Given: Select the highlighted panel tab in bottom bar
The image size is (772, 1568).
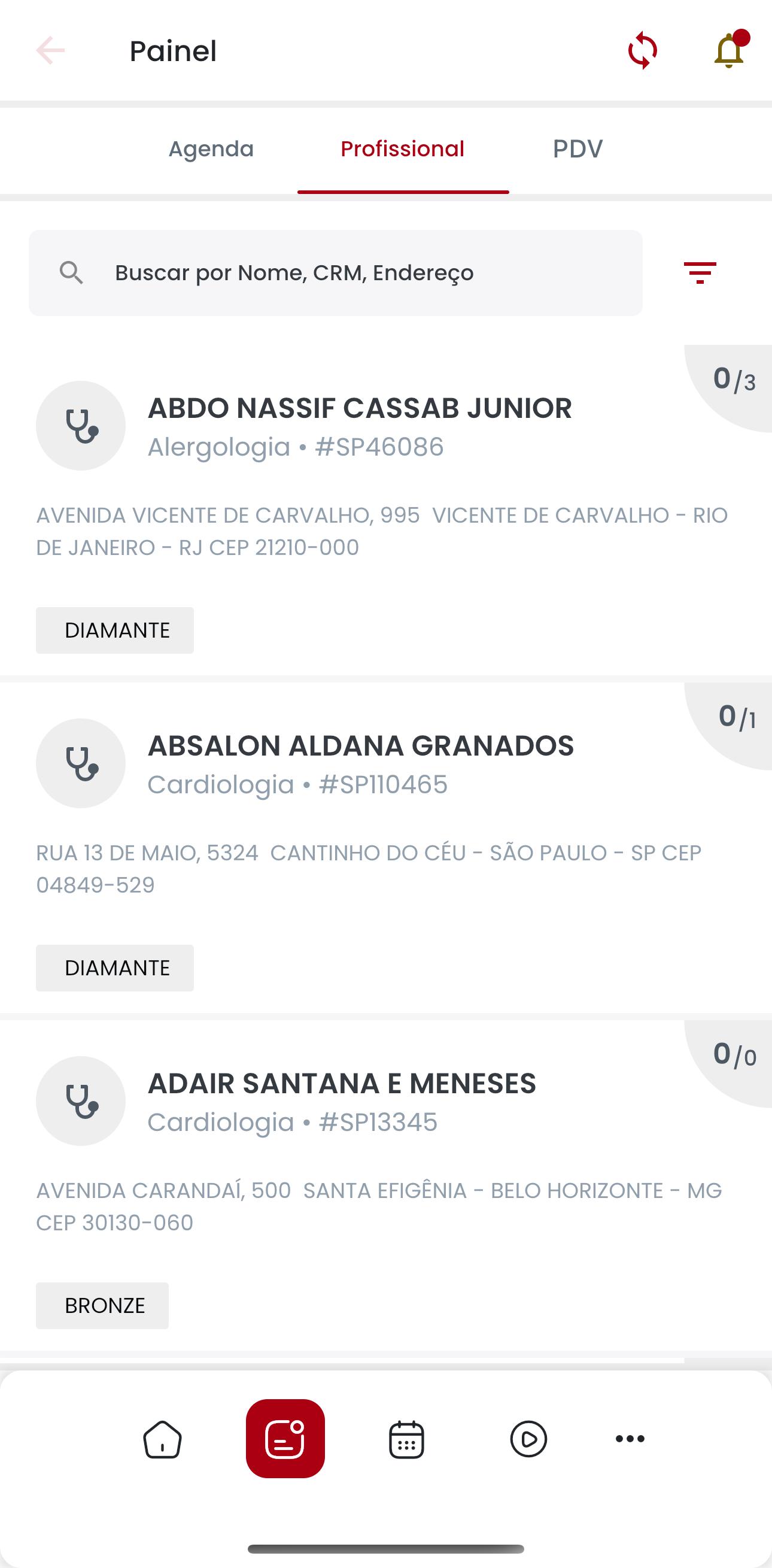Looking at the screenshot, I should pos(285,1439).
